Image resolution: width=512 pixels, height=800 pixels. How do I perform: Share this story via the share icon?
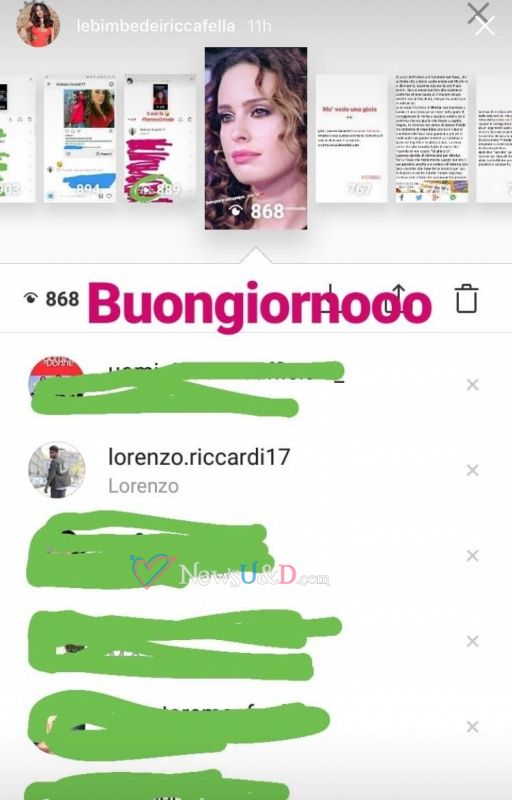tap(398, 298)
